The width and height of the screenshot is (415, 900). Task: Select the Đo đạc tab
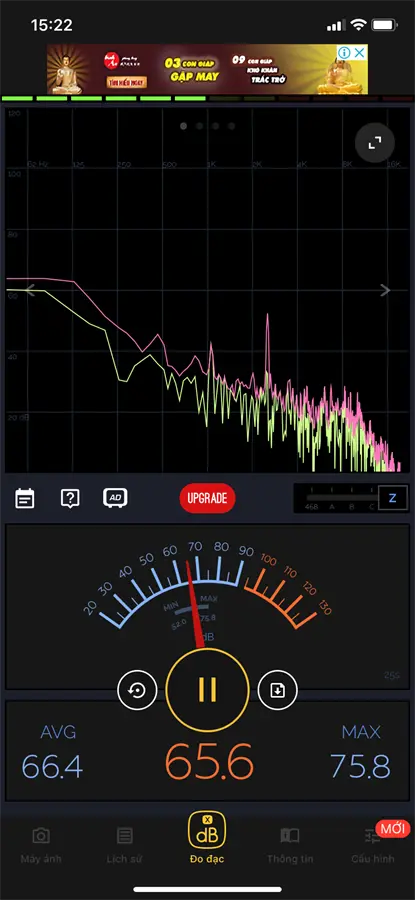coord(207,839)
